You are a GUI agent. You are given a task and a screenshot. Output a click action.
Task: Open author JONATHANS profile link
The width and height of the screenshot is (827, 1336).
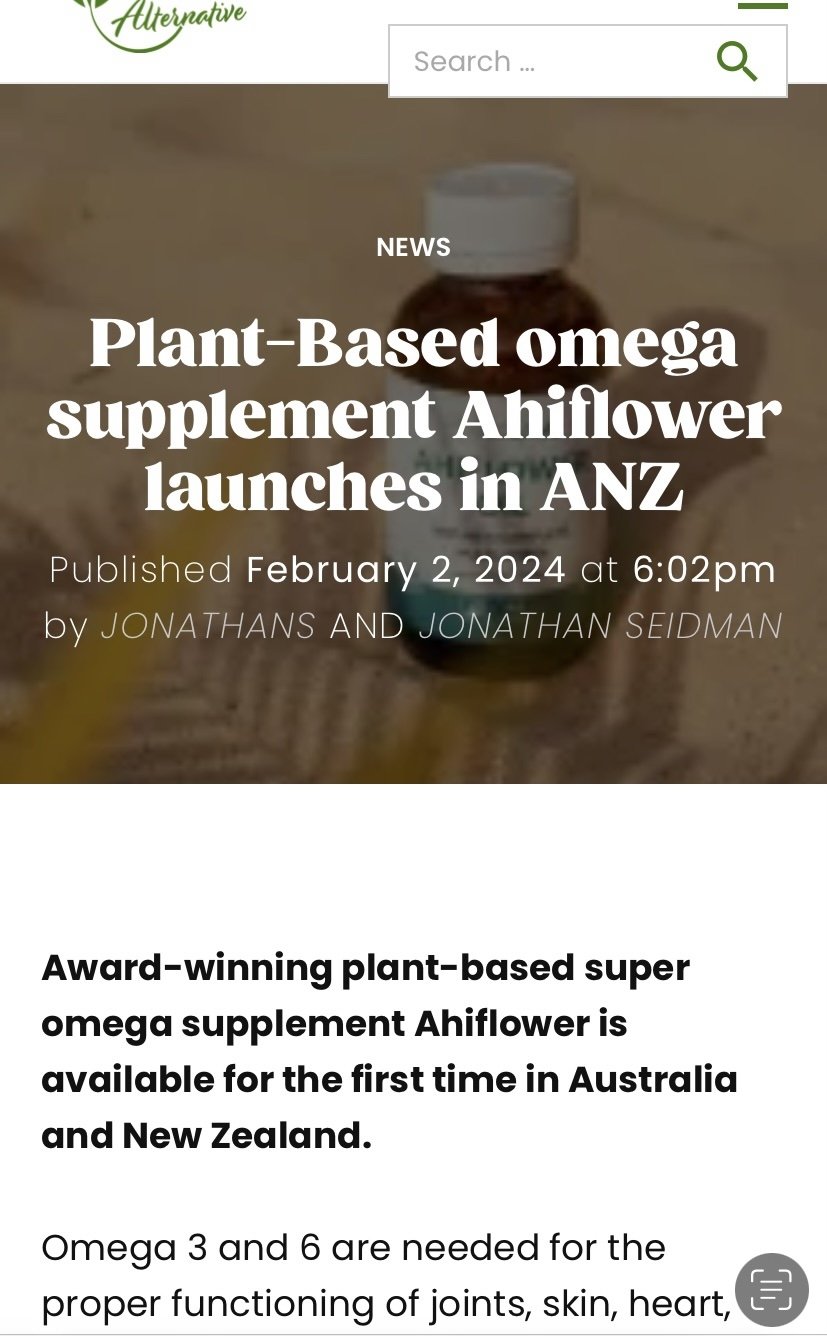[208, 626]
